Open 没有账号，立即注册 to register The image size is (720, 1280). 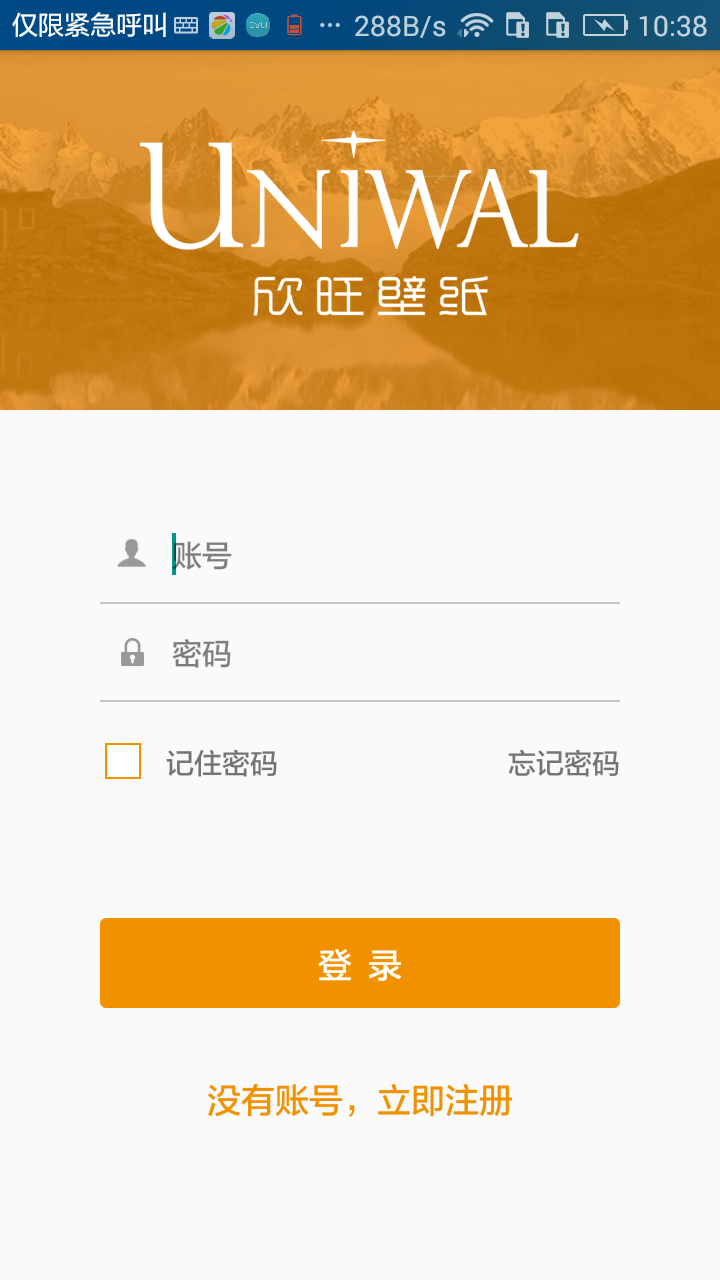[360, 1101]
